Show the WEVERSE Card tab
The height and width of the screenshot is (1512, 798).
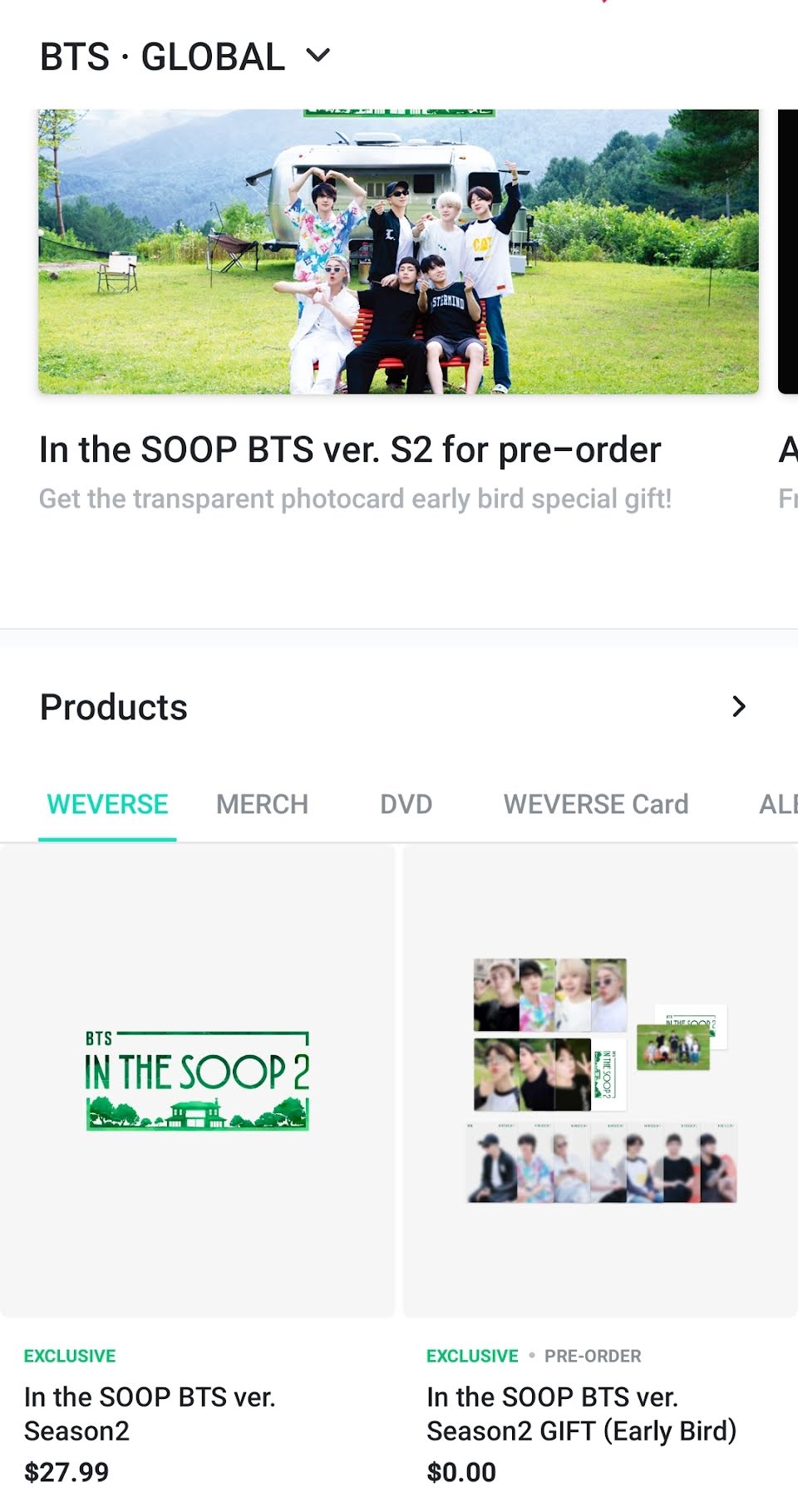coord(595,804)
